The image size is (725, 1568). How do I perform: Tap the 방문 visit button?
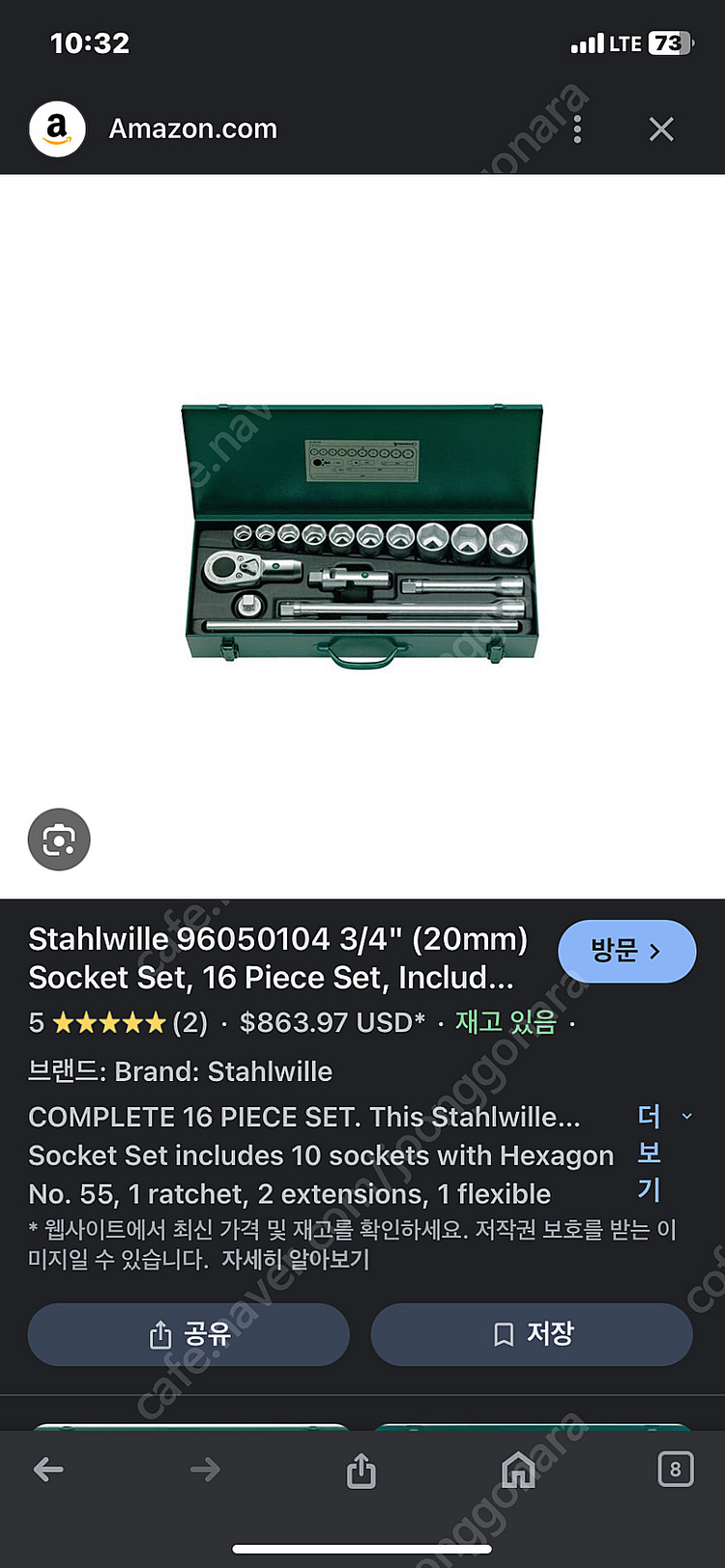(626, 952)
